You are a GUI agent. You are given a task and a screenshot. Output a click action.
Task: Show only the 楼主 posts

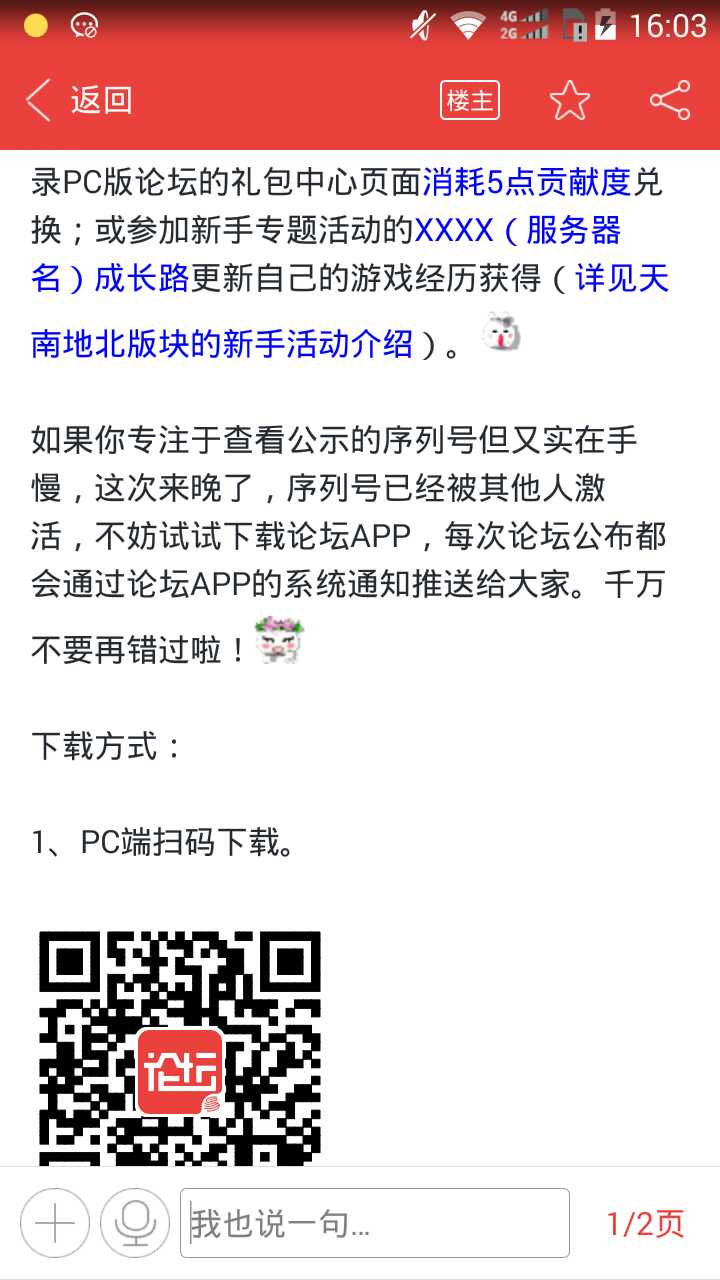tap(470, 100)
